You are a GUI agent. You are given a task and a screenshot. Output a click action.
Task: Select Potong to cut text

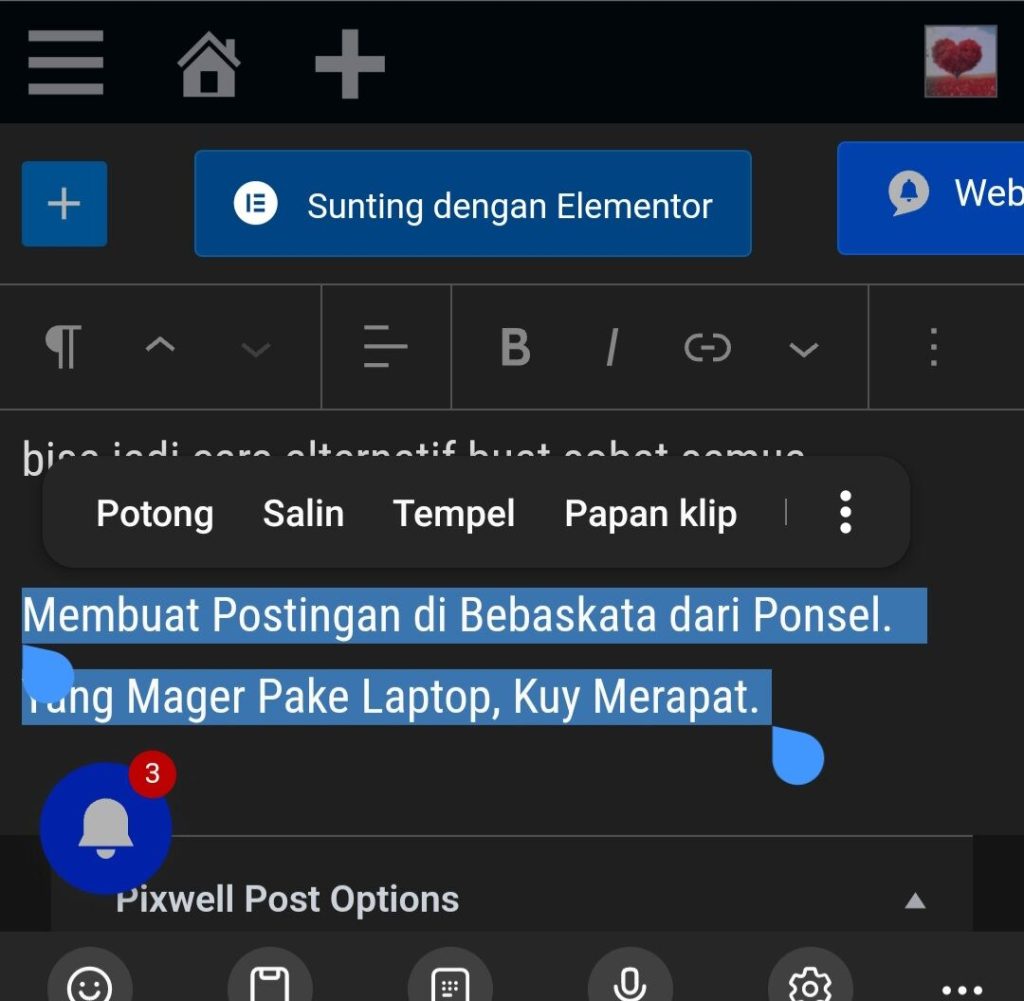pos(155,514)
